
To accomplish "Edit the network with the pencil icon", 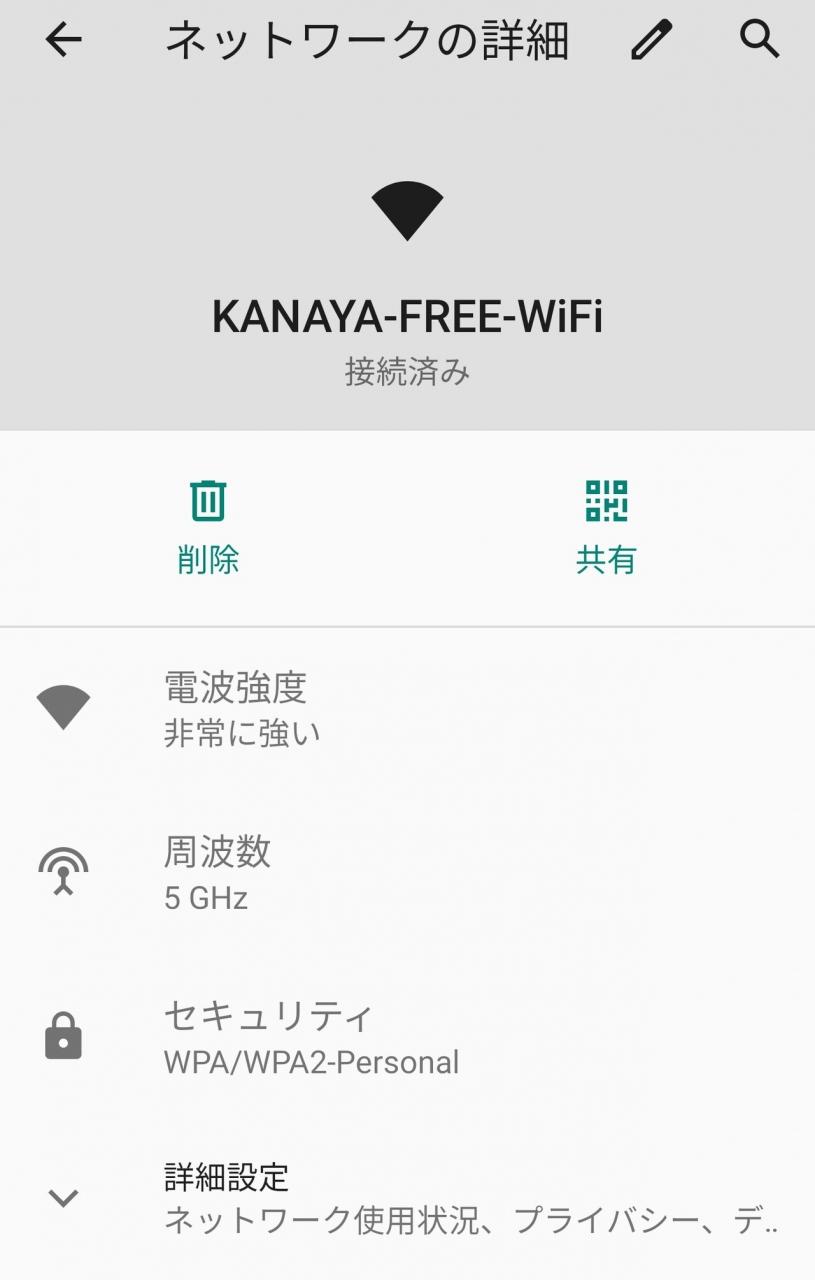I will tap(652, 40).
